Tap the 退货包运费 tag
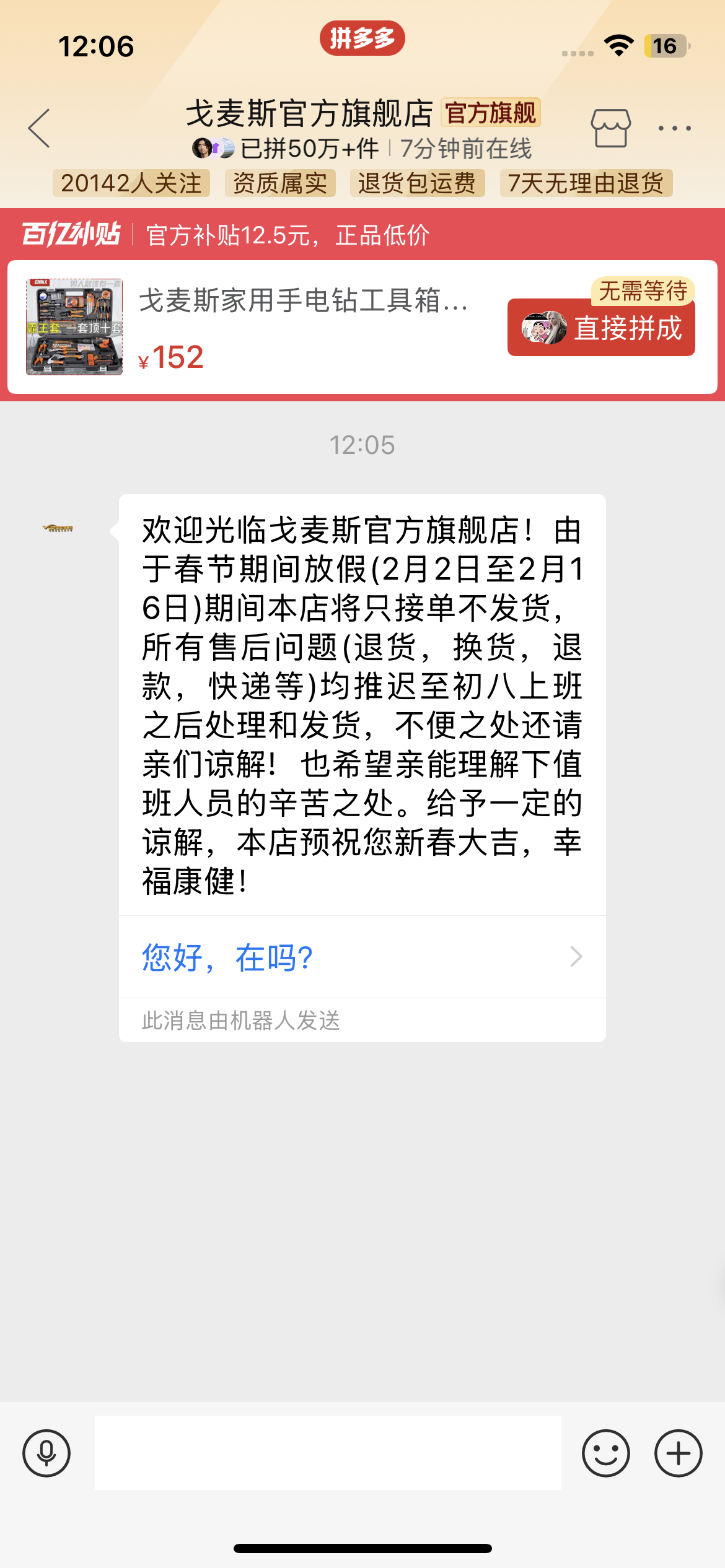The width and height of the screenshot is (725, 1568). [417, 183]
